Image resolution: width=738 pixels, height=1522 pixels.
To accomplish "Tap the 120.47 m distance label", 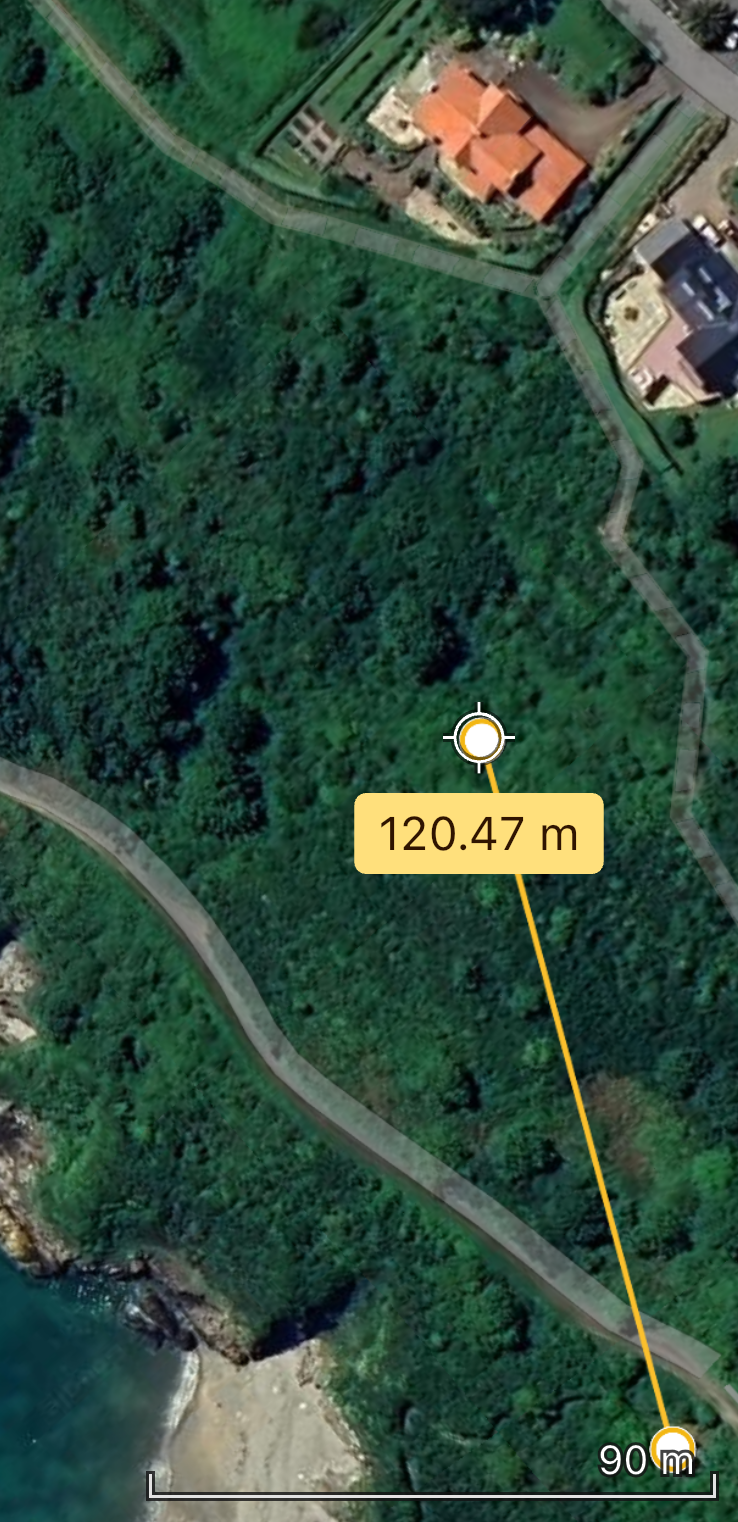I will (x=479, y=834).
